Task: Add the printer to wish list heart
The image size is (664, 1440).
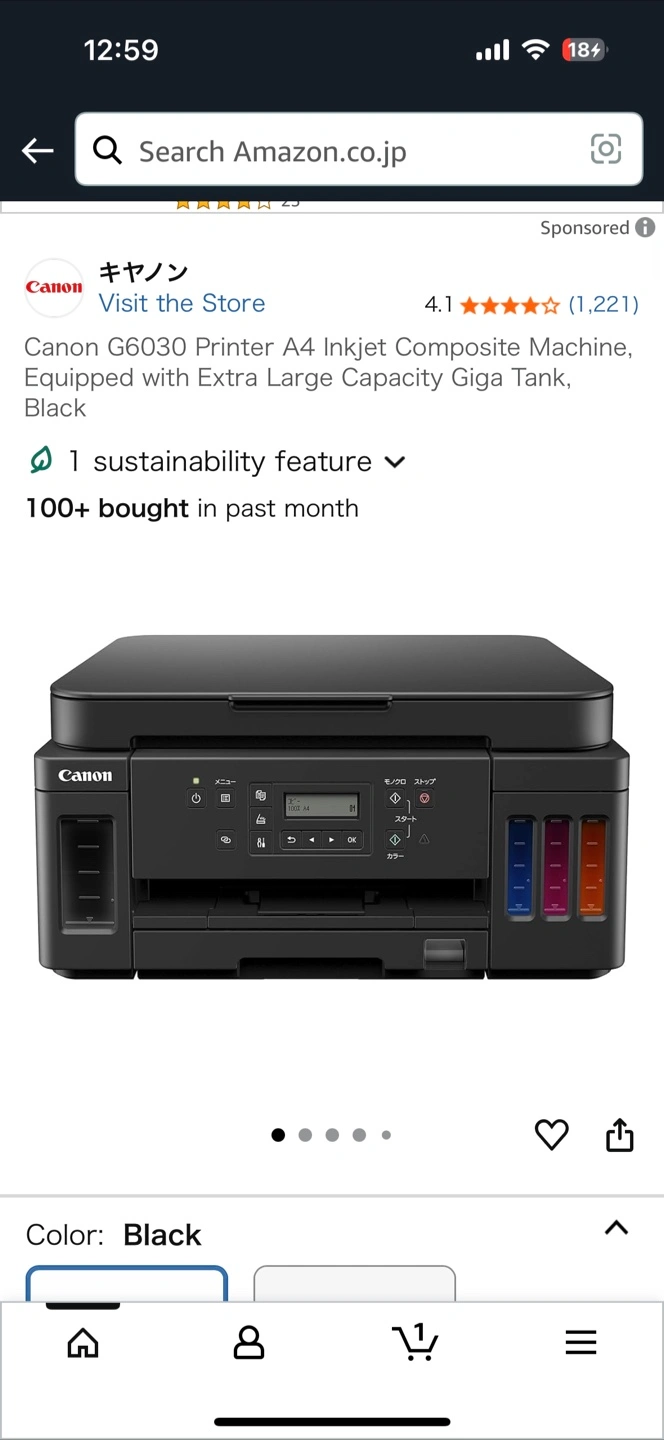Action: coord(551,1135)
